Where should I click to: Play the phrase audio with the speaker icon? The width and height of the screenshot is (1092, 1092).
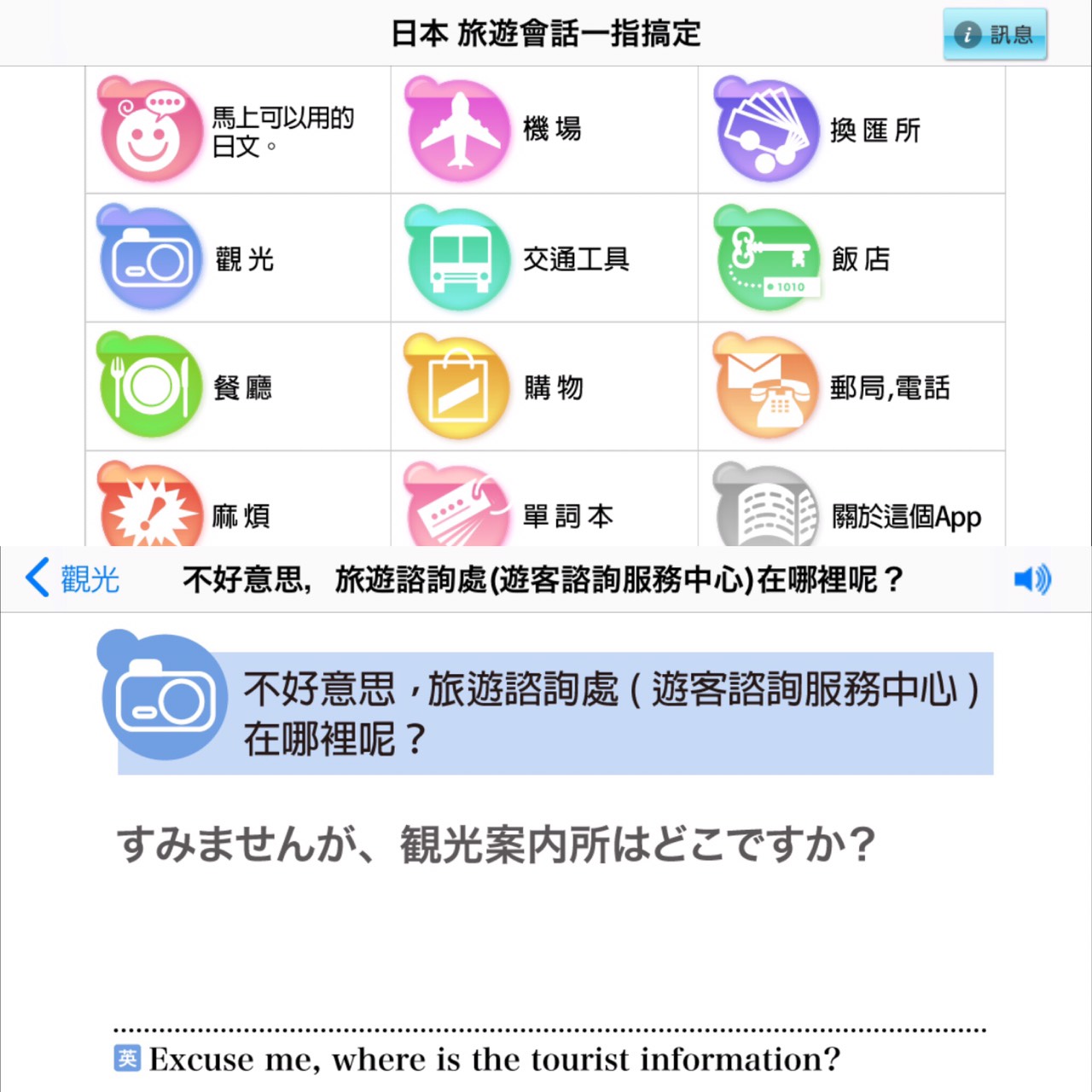tap(1032, 579)
